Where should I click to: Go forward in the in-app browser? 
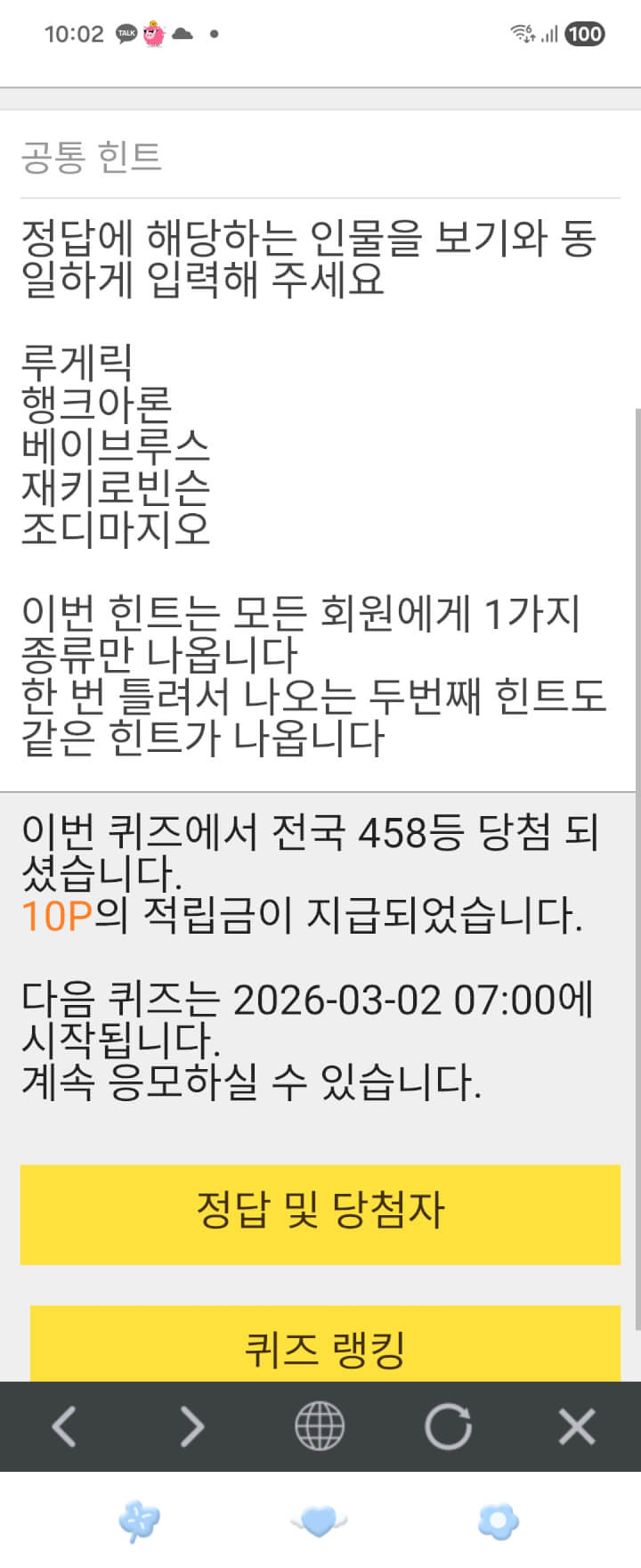(x=191, y=1426)
